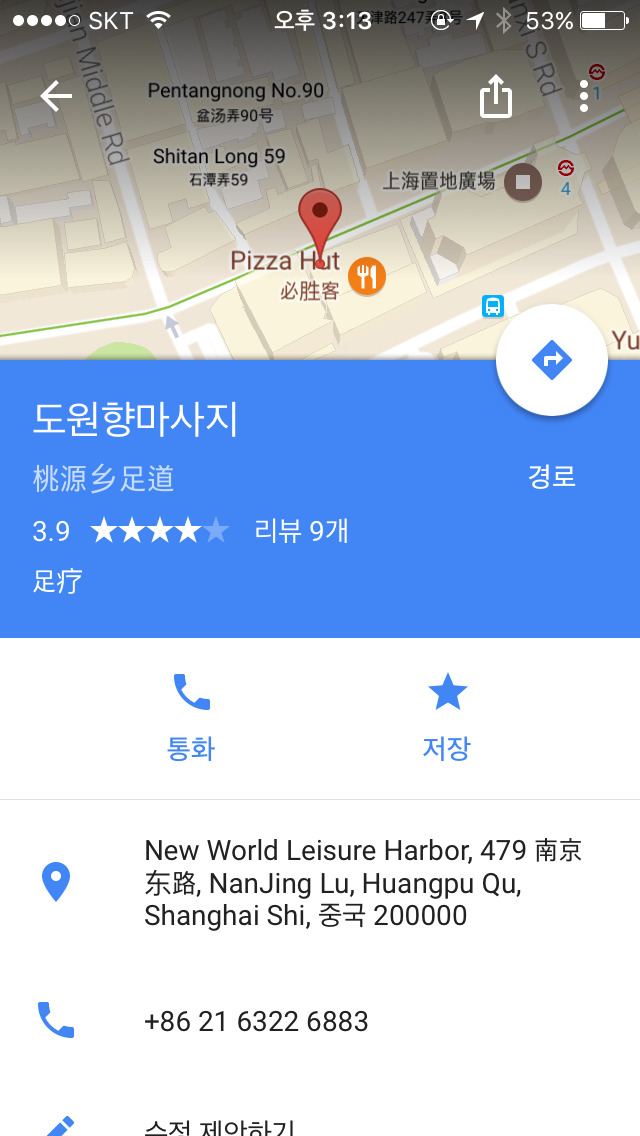Start directions with the floating route button

pos(552,359)
